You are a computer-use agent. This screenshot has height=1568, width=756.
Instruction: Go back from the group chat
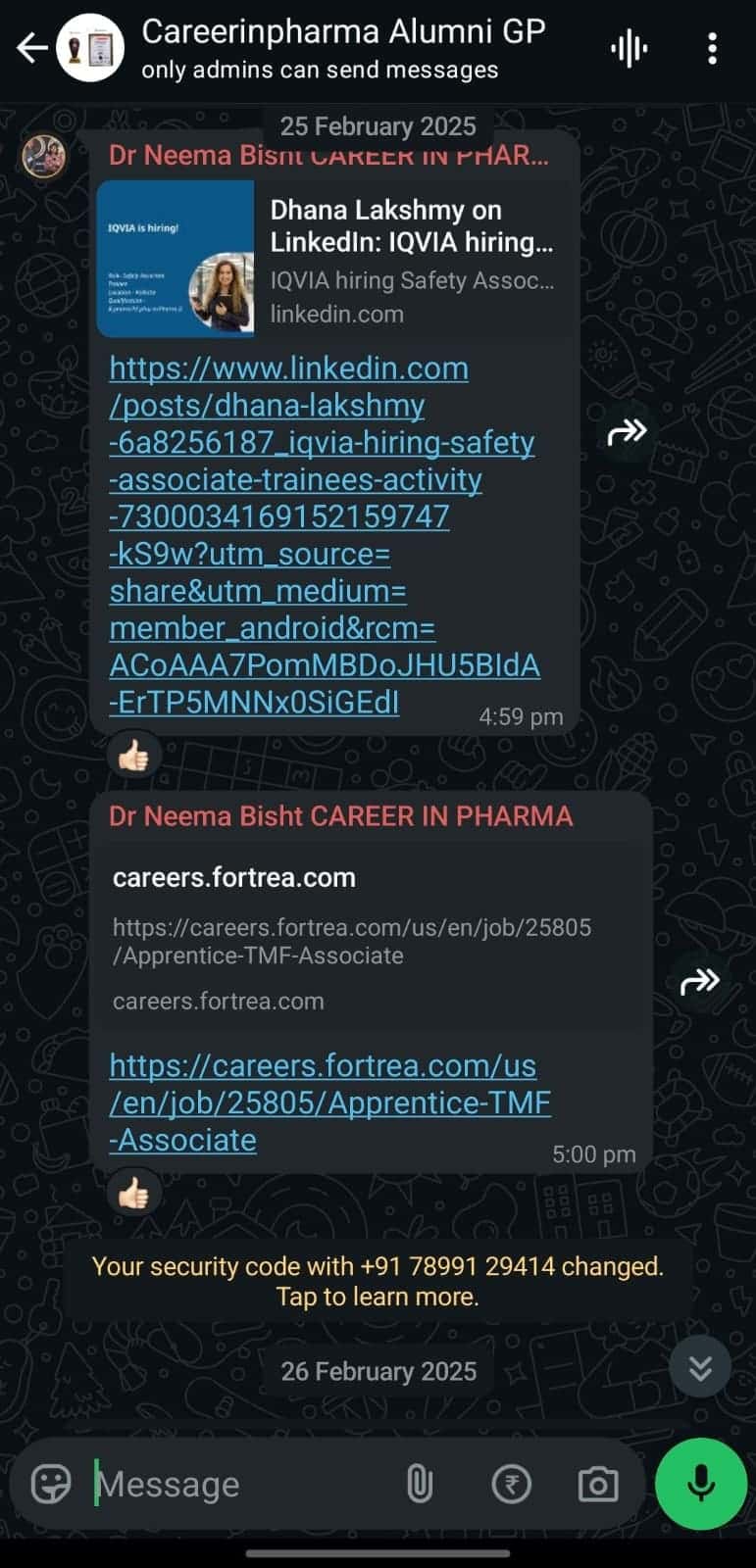[x=31, y=47]
